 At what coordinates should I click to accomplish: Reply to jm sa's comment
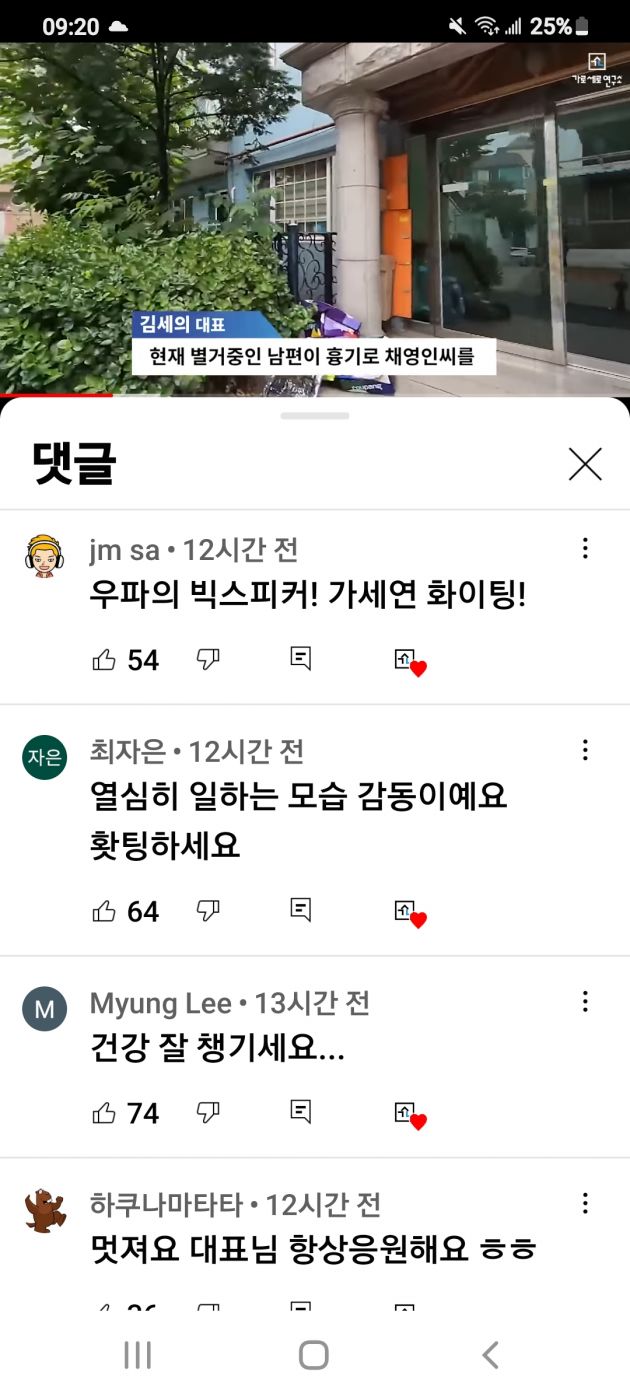300,658
